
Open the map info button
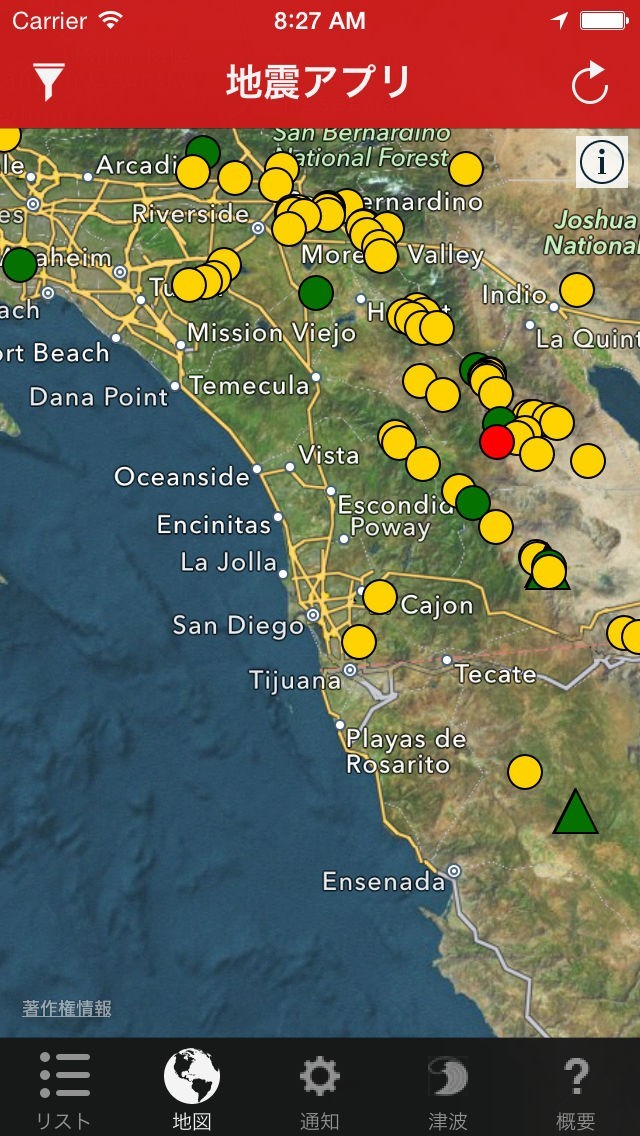click(x=602, y=162)
